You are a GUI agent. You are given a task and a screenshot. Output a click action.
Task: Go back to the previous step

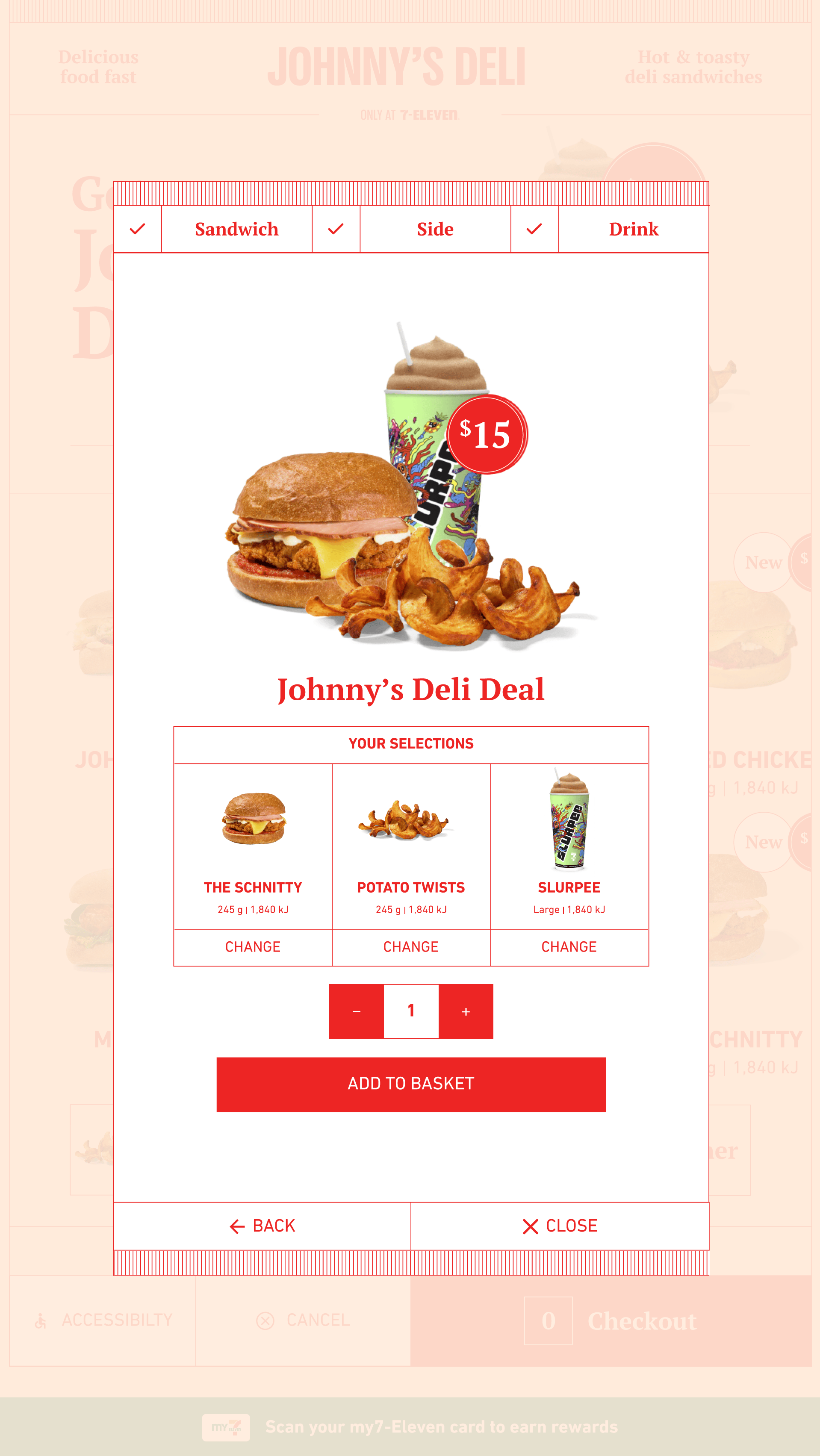click(x=262, y=1226)
